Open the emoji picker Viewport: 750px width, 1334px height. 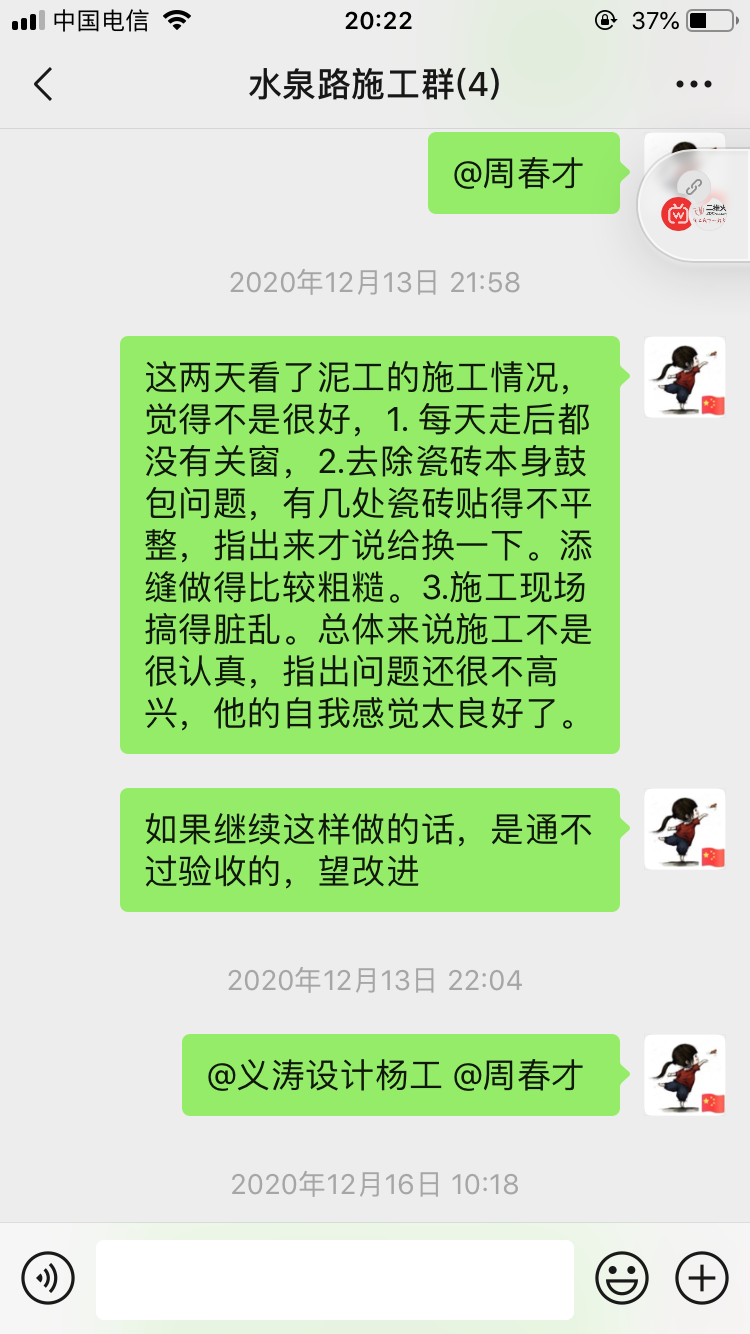point(622,1278)
